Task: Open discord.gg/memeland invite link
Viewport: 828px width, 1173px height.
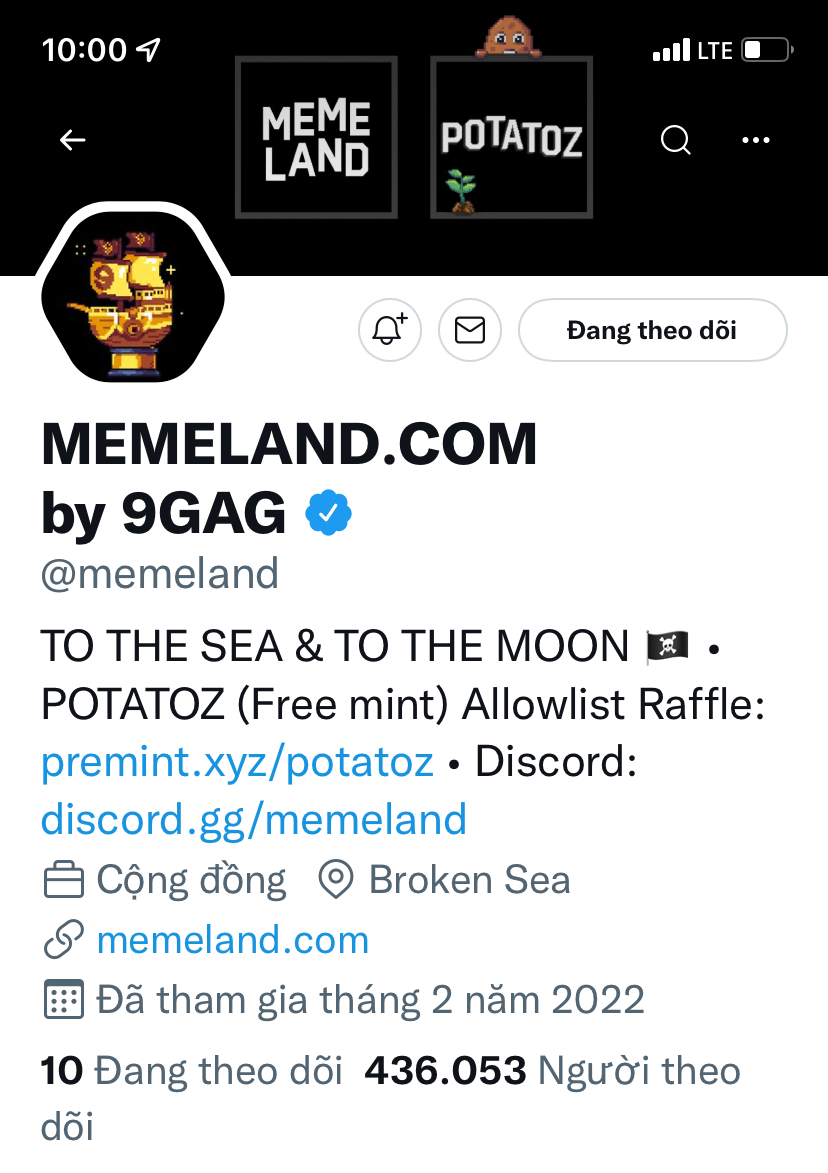Action: click(x=254, y=821)
